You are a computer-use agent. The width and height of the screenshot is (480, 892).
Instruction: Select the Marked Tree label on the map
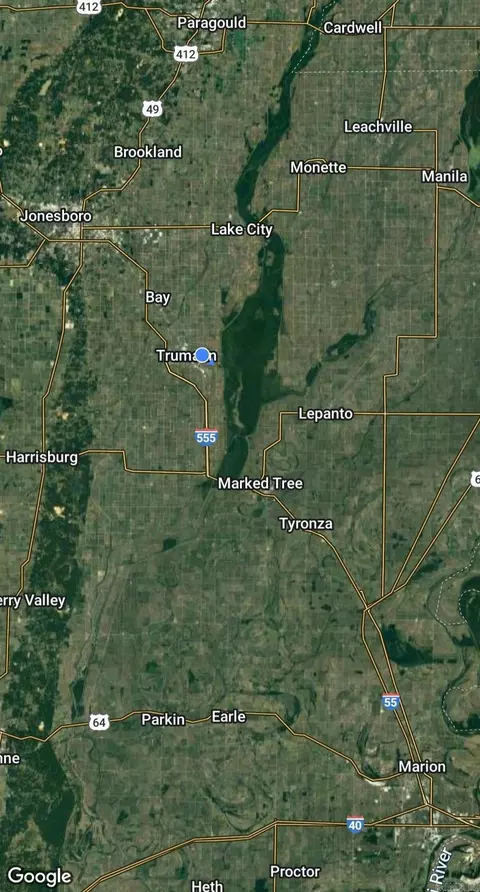pyautogui.click(x=260, y=484)
